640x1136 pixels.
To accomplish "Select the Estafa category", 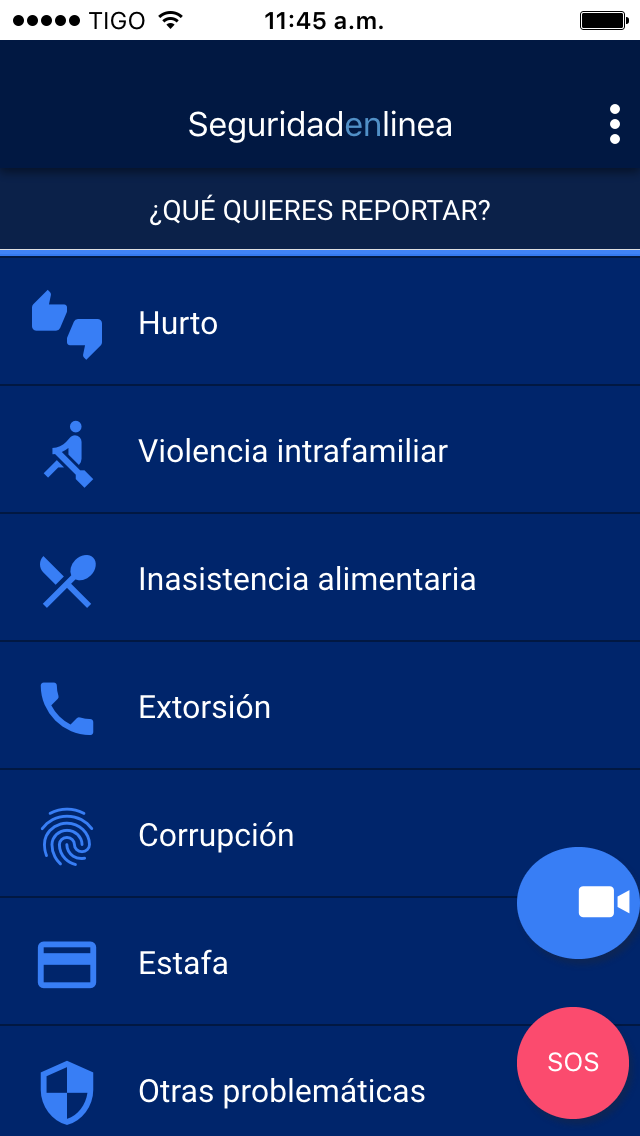I will (320, 962).
